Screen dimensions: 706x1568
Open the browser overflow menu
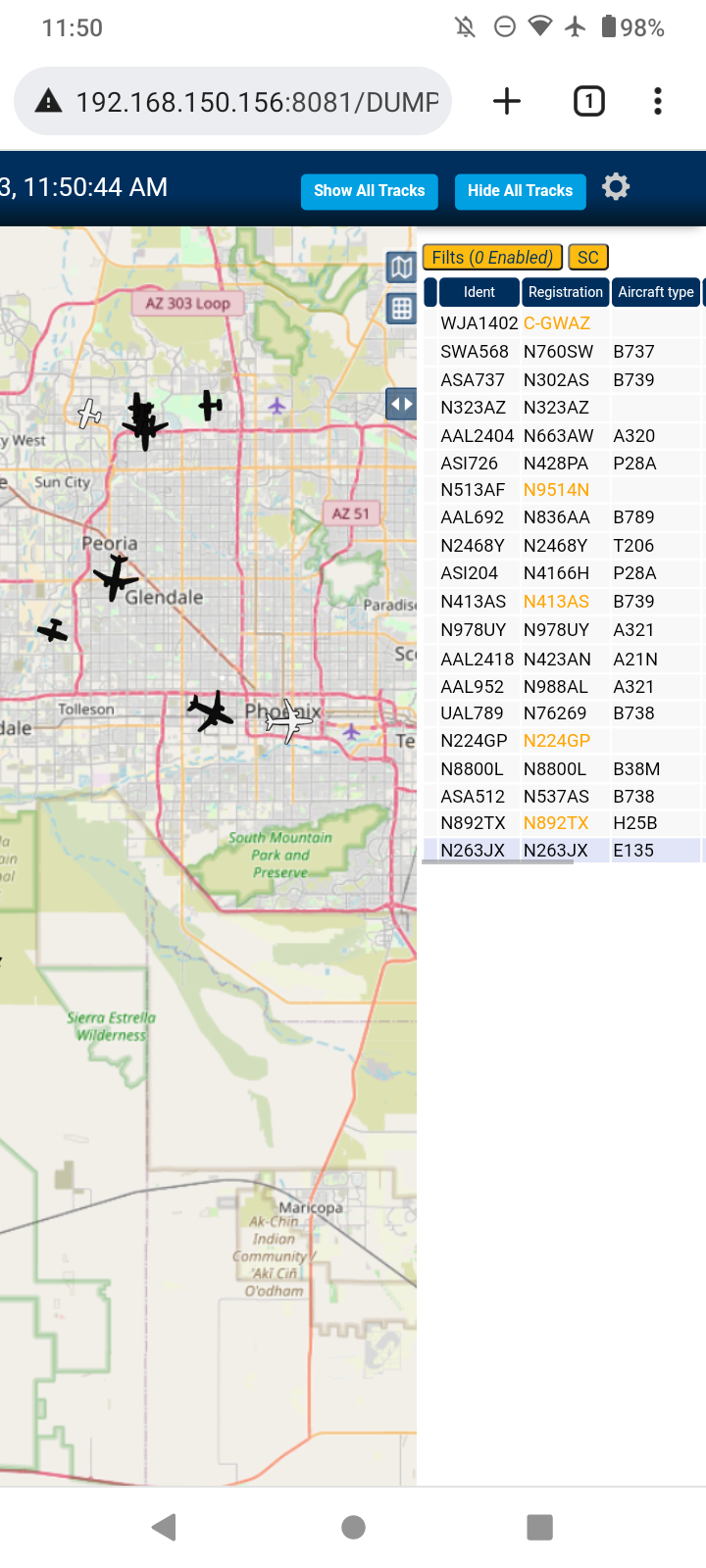[658, 101]
